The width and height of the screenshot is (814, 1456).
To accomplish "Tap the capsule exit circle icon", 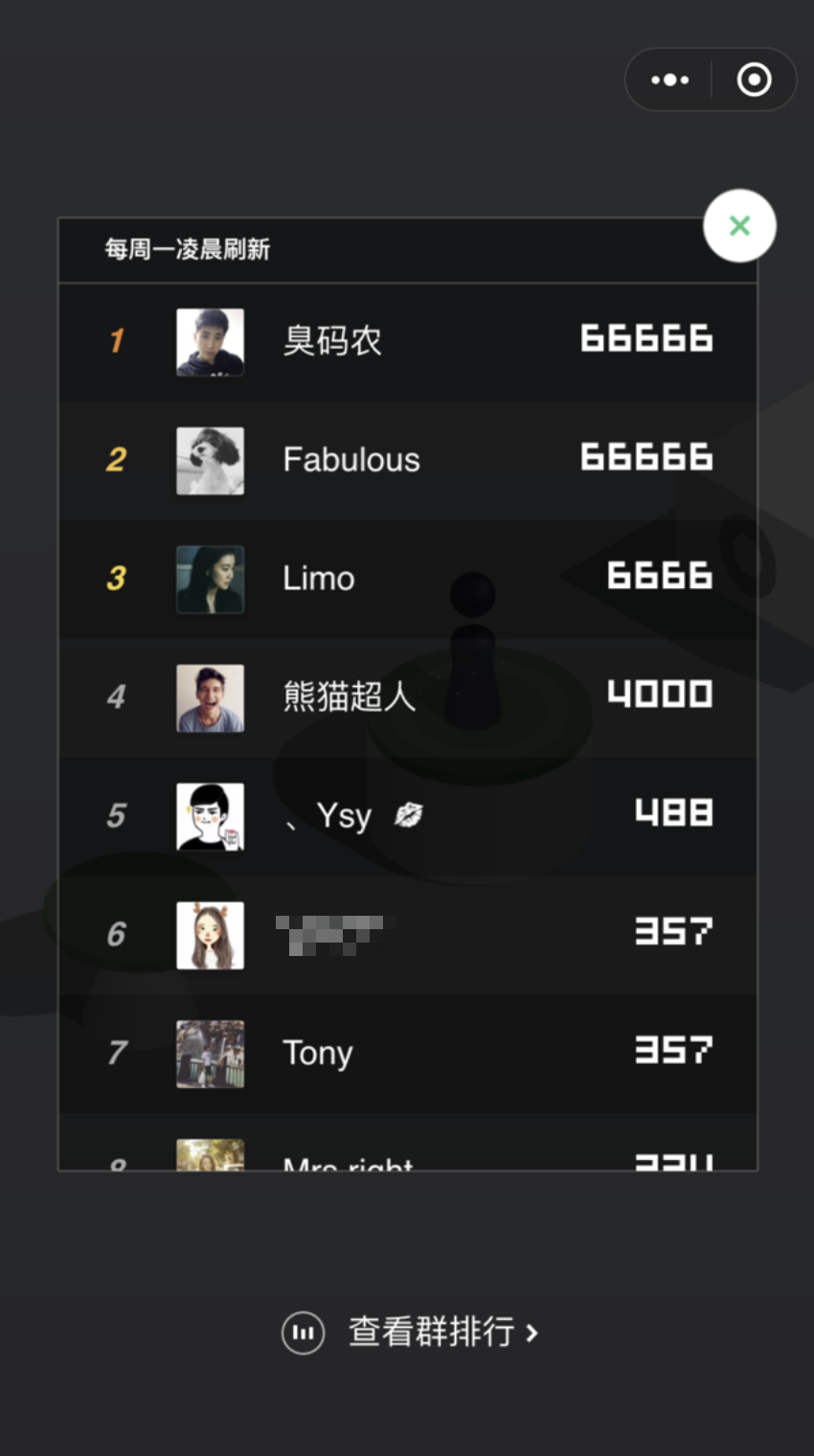I will click(754, 80).
